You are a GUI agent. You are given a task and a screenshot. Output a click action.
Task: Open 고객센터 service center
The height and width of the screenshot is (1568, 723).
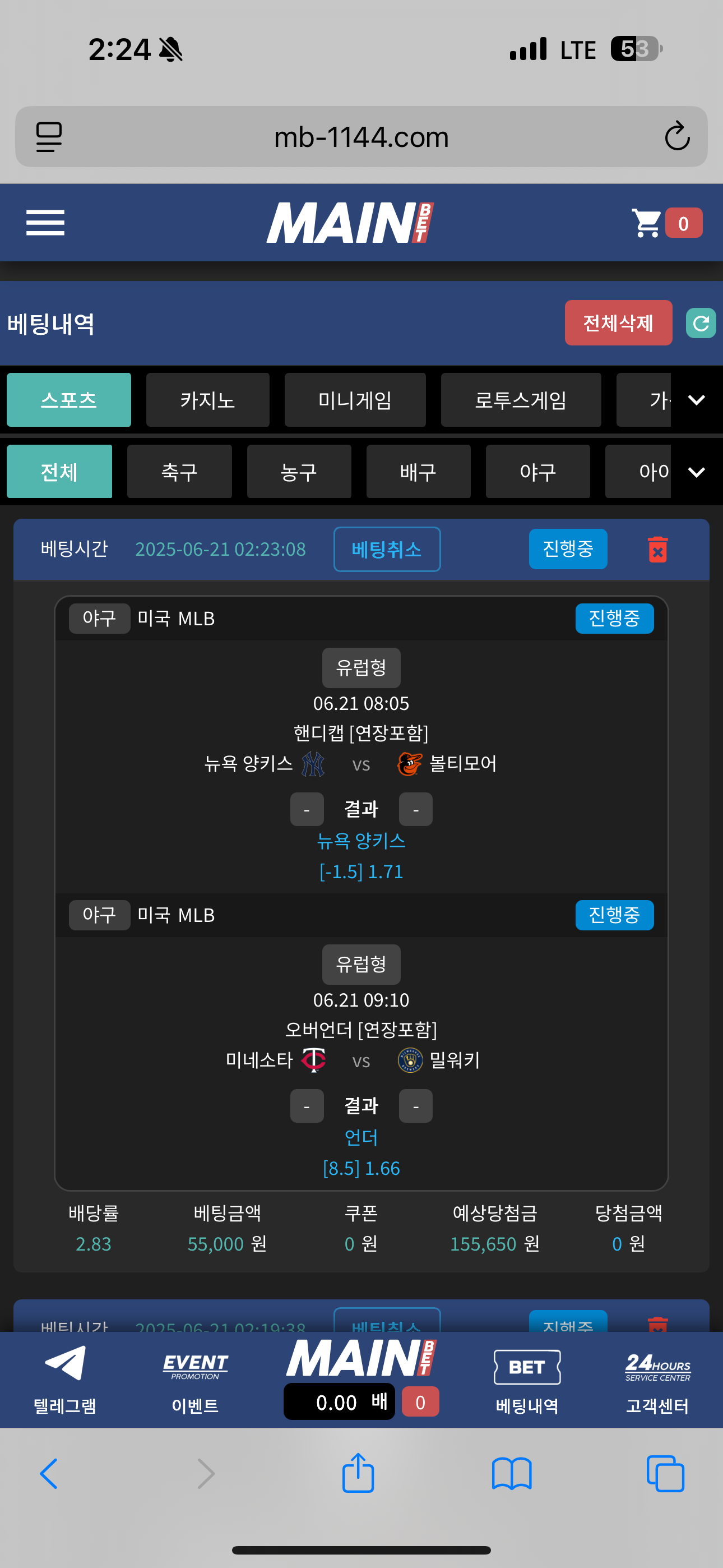coord(657,1378)
